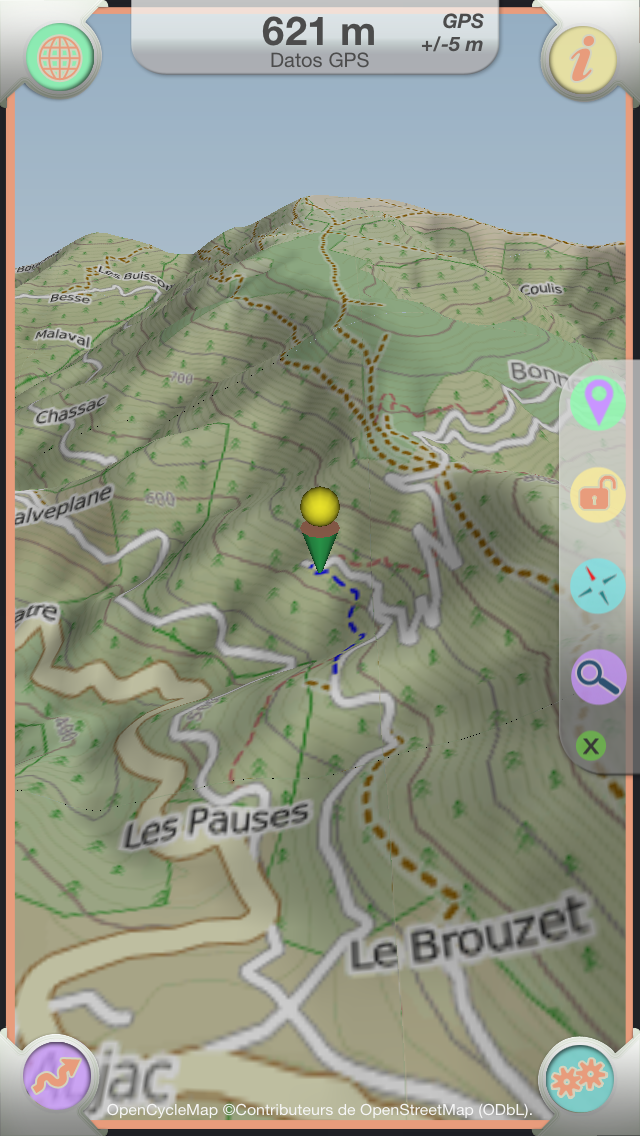Open the route track button
Viewport: 640px width, 1136px height.
(x=57, y=1077)
